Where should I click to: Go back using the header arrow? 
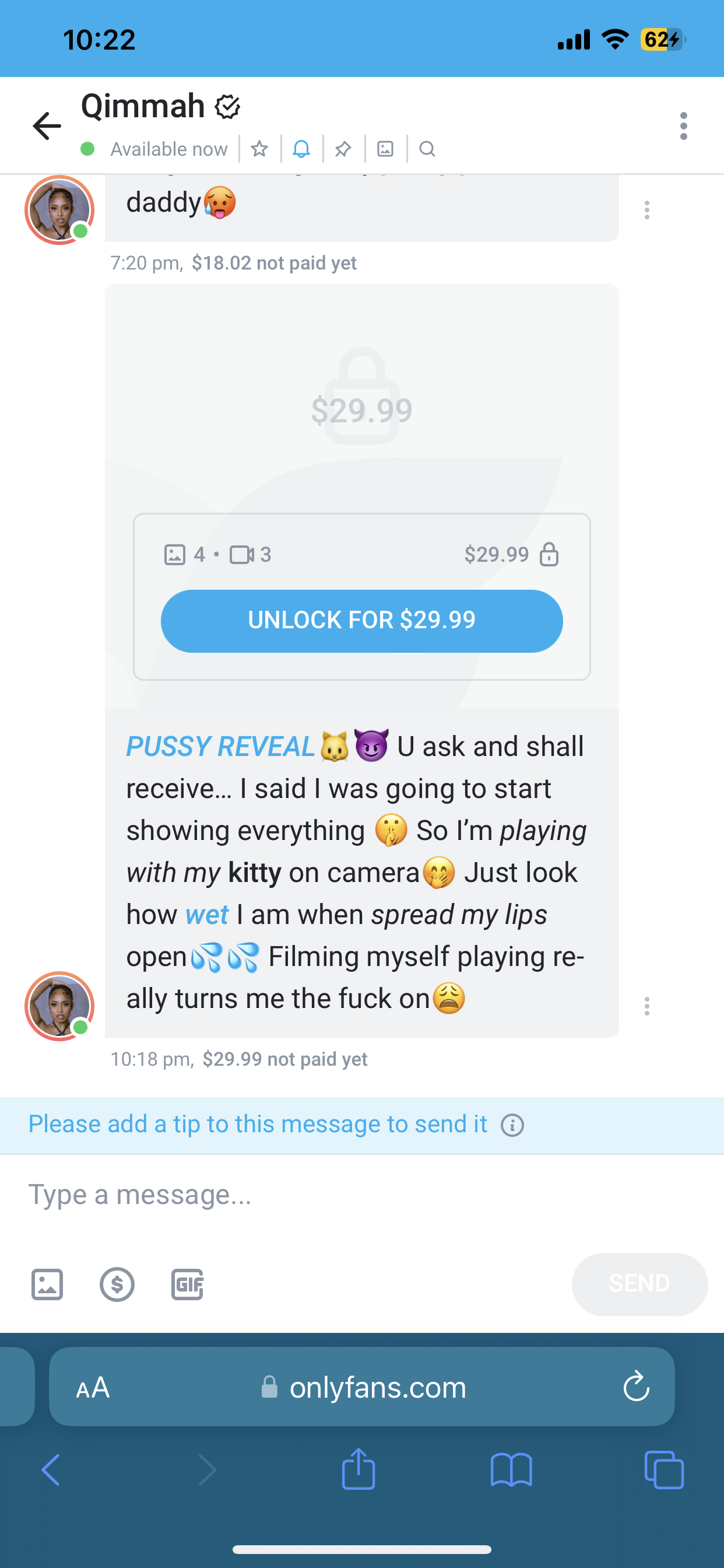click(x=47, y=126)
